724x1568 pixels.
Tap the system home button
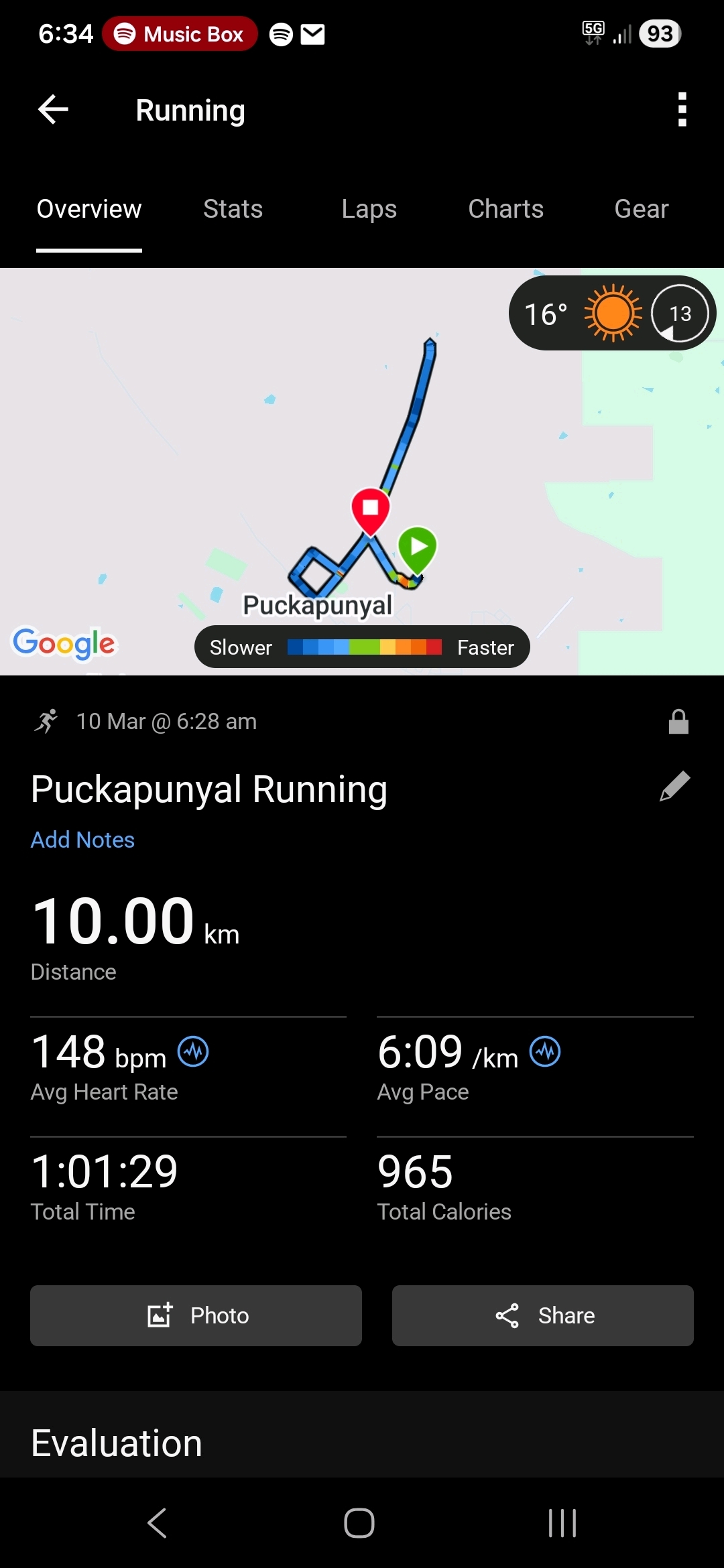coord(359,1522)
